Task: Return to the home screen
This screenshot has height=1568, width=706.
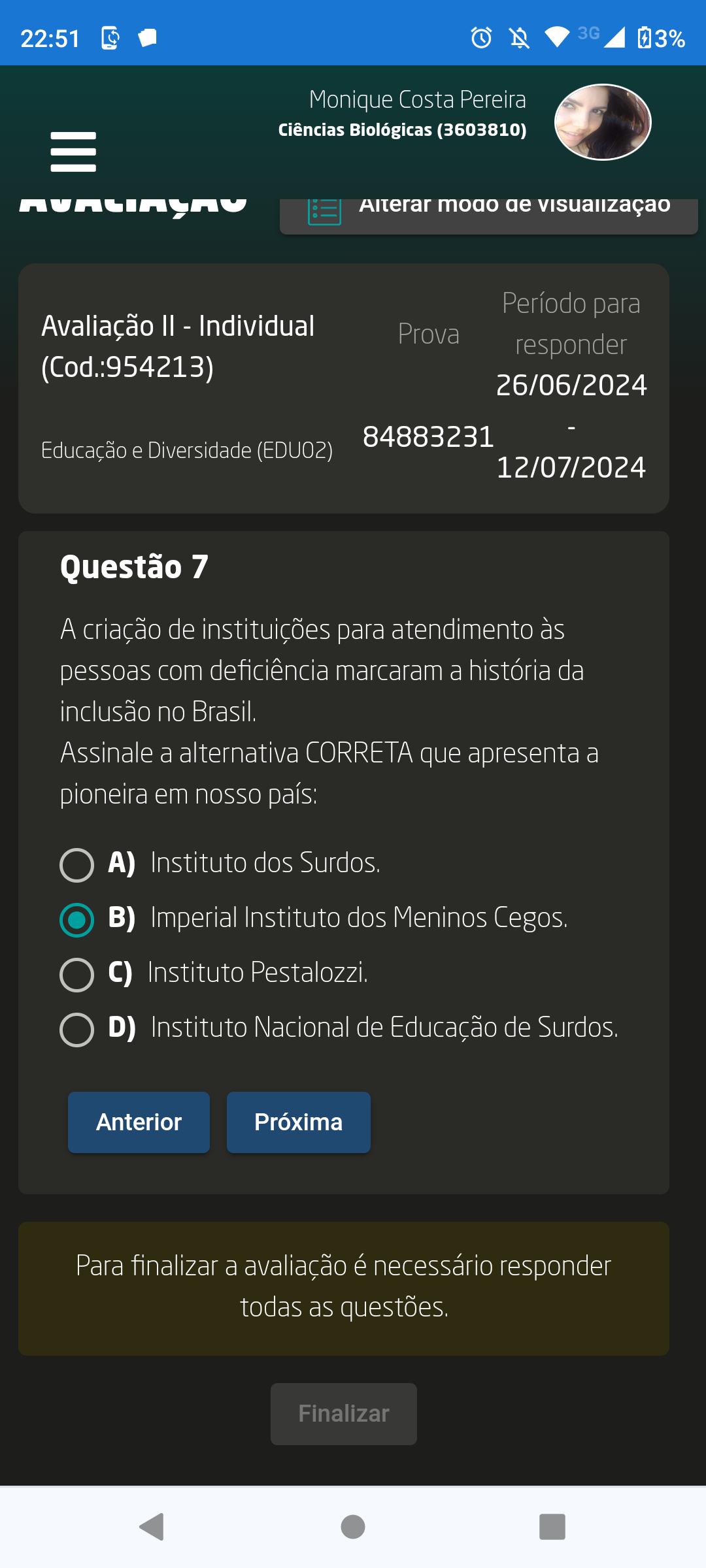Action: coord(353,1527)
